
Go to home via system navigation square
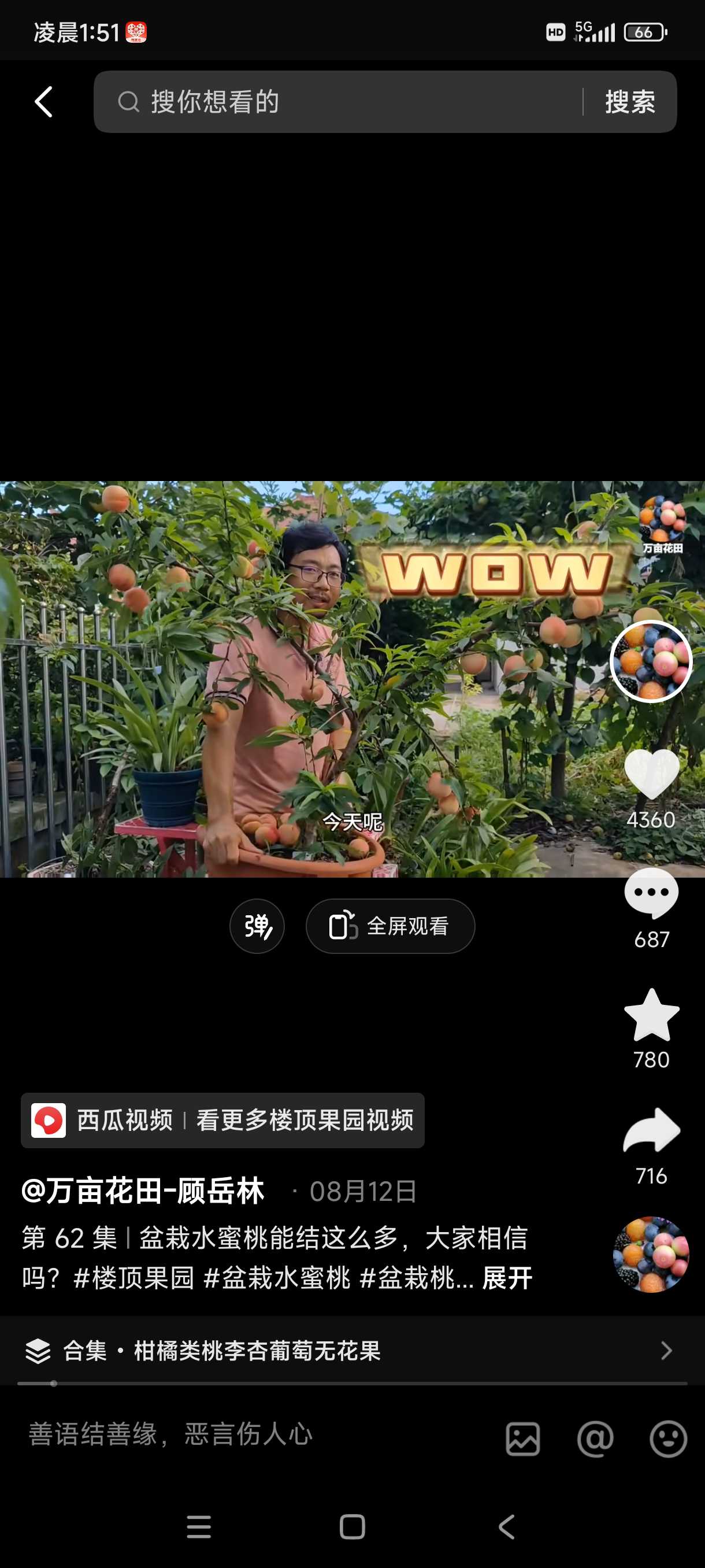(x=352, y=1526)
